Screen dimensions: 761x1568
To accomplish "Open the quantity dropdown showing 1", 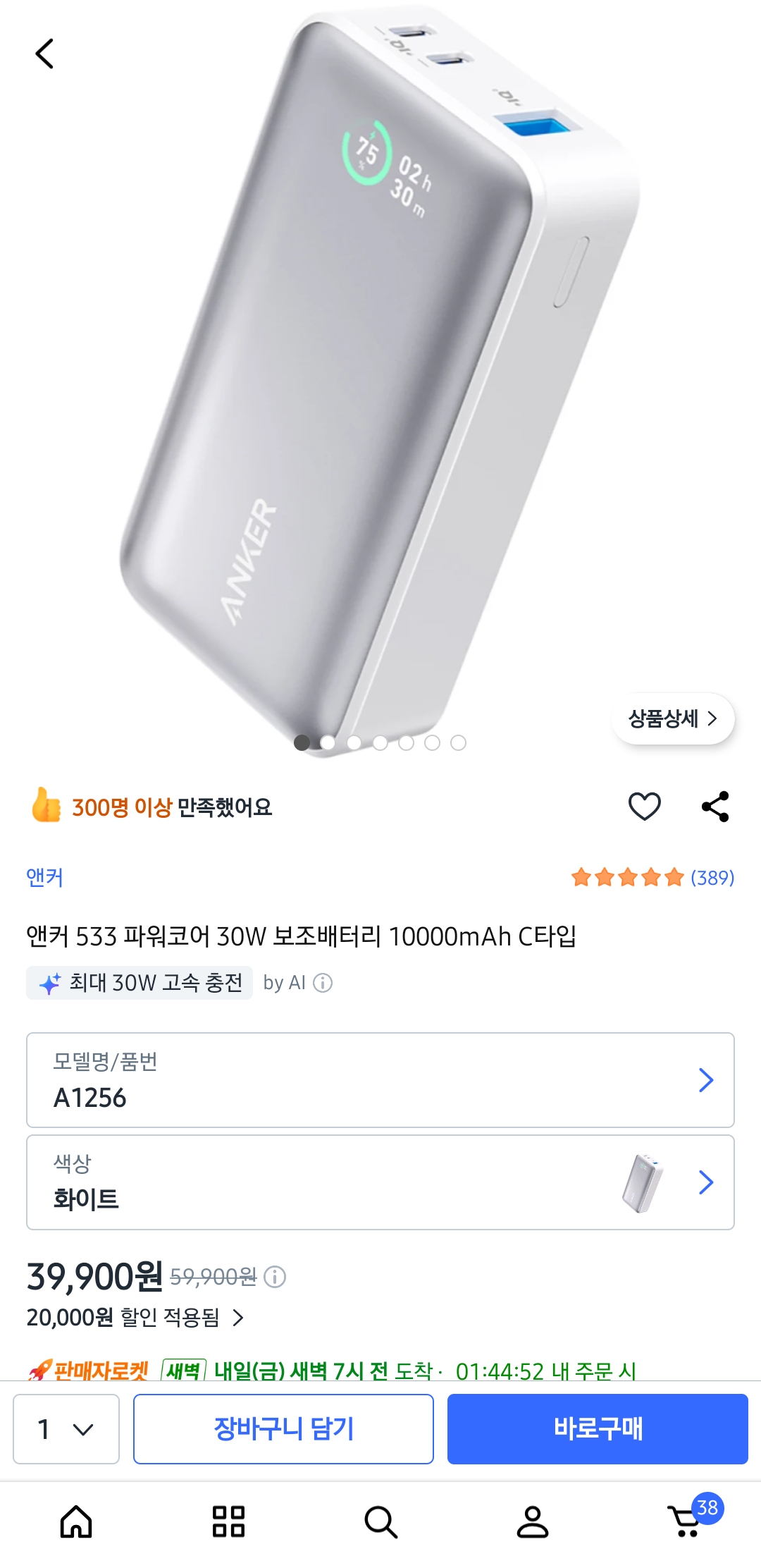I will [x=66, y=1429].
